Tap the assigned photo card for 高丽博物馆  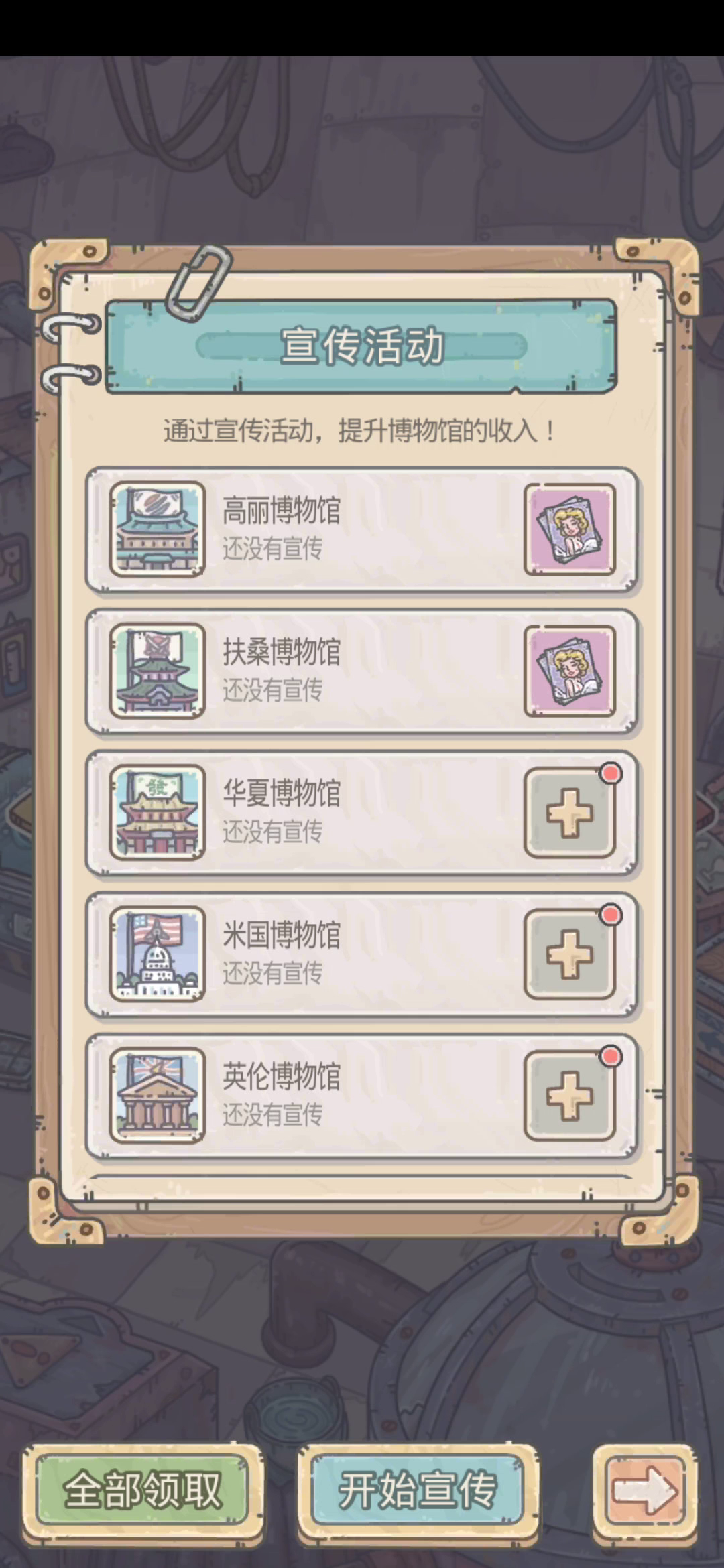tap(569, 529)
